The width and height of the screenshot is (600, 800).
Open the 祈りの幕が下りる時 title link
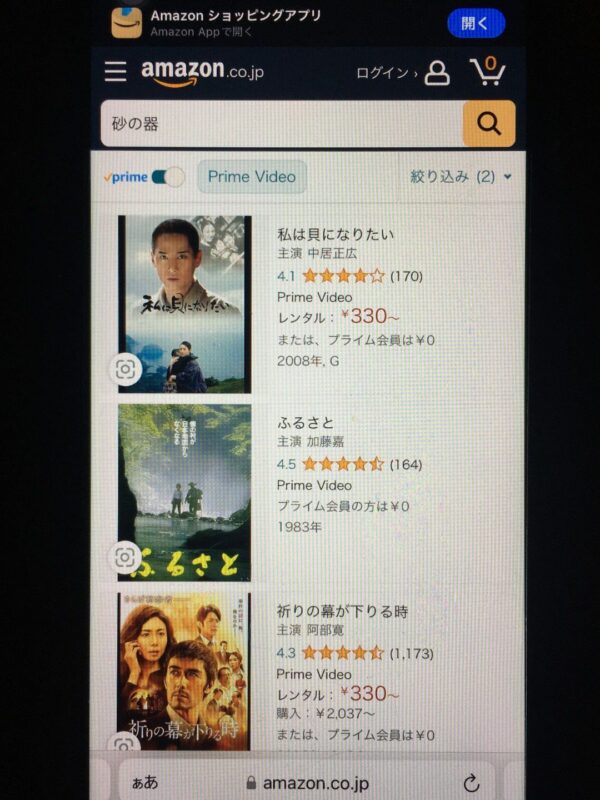tap(342, 611)
